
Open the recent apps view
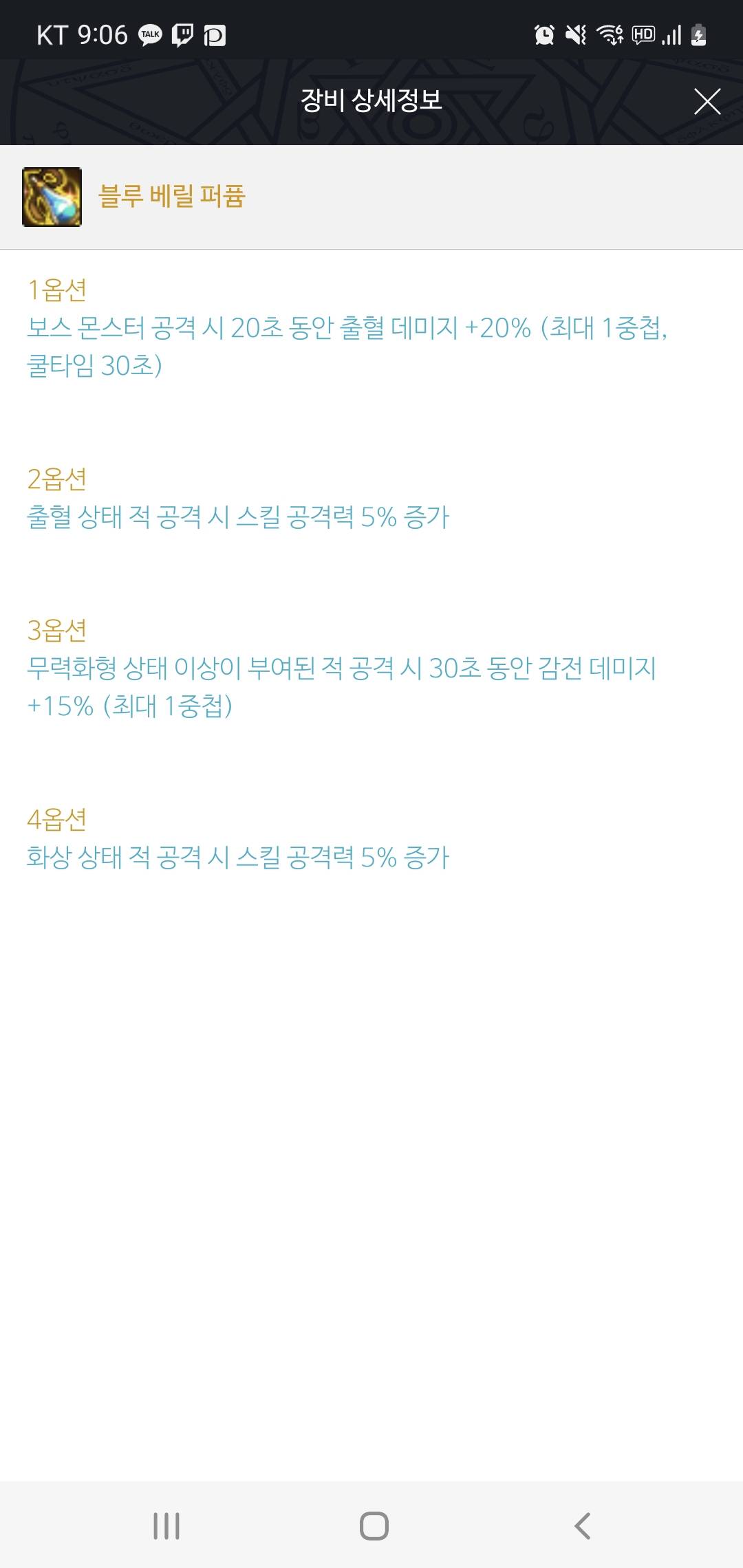[166, 1525]
